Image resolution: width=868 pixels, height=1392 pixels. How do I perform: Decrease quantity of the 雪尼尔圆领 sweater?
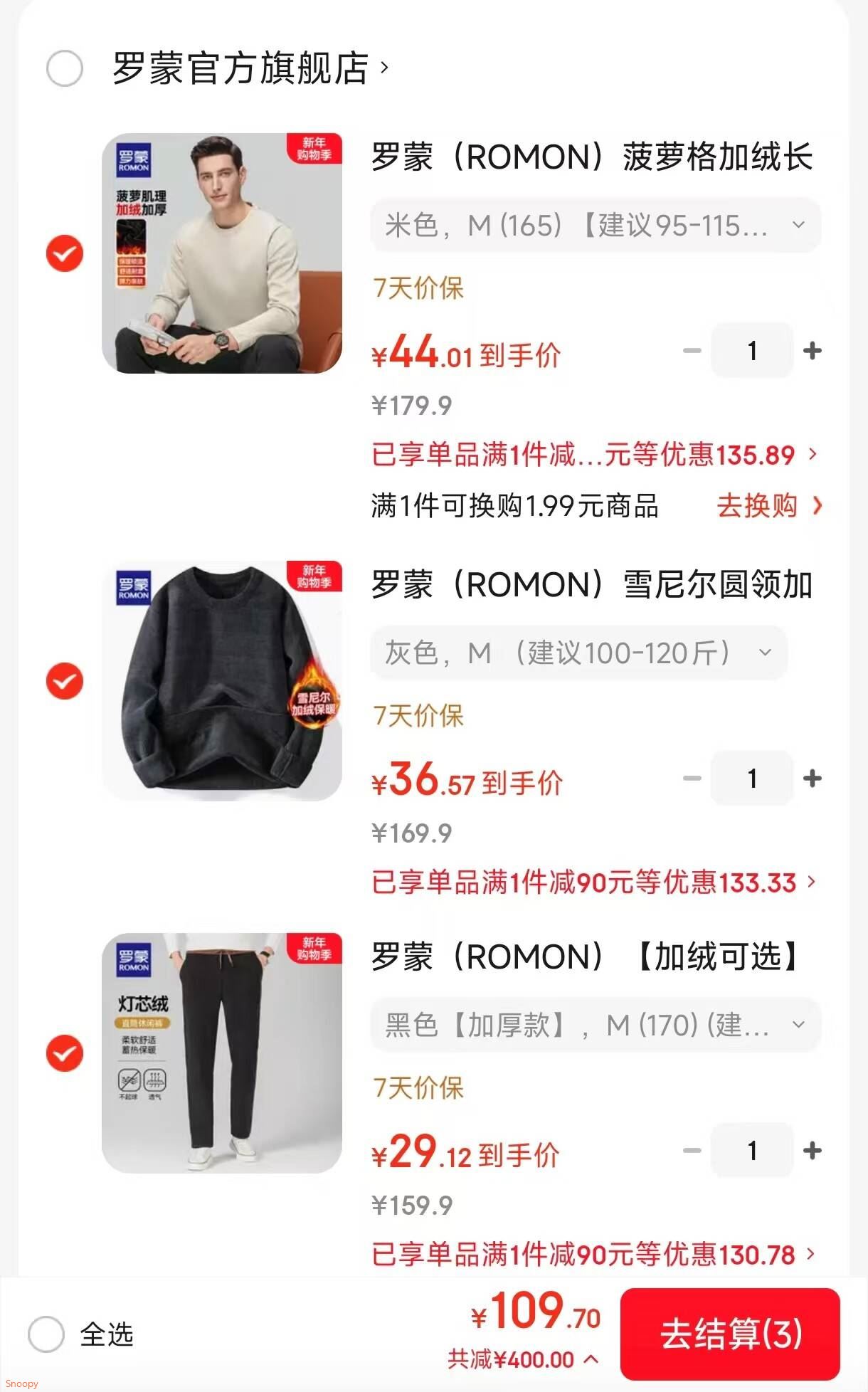(x=690, y=779)
